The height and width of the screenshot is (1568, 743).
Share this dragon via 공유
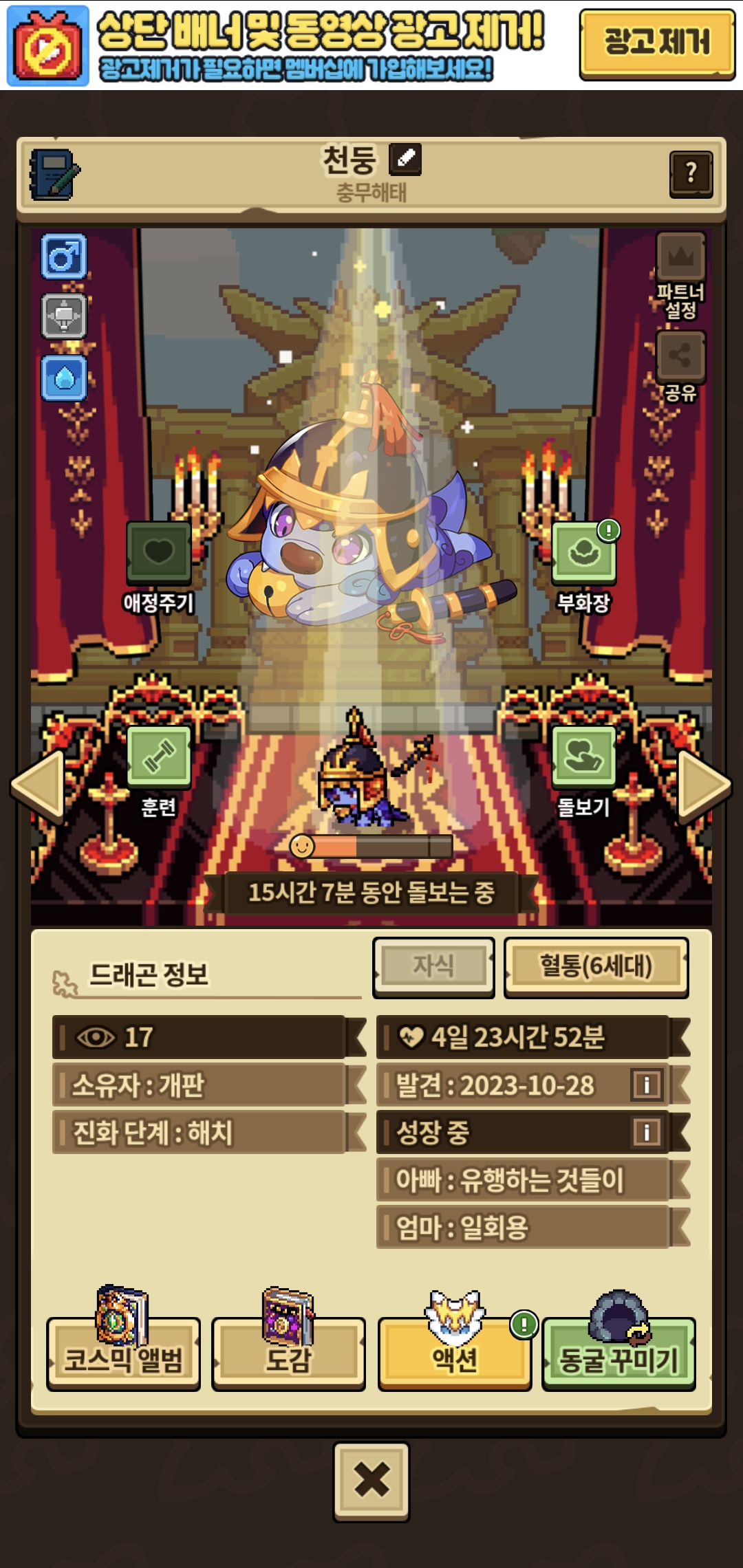pyautogui.click(x=680, y=356)
